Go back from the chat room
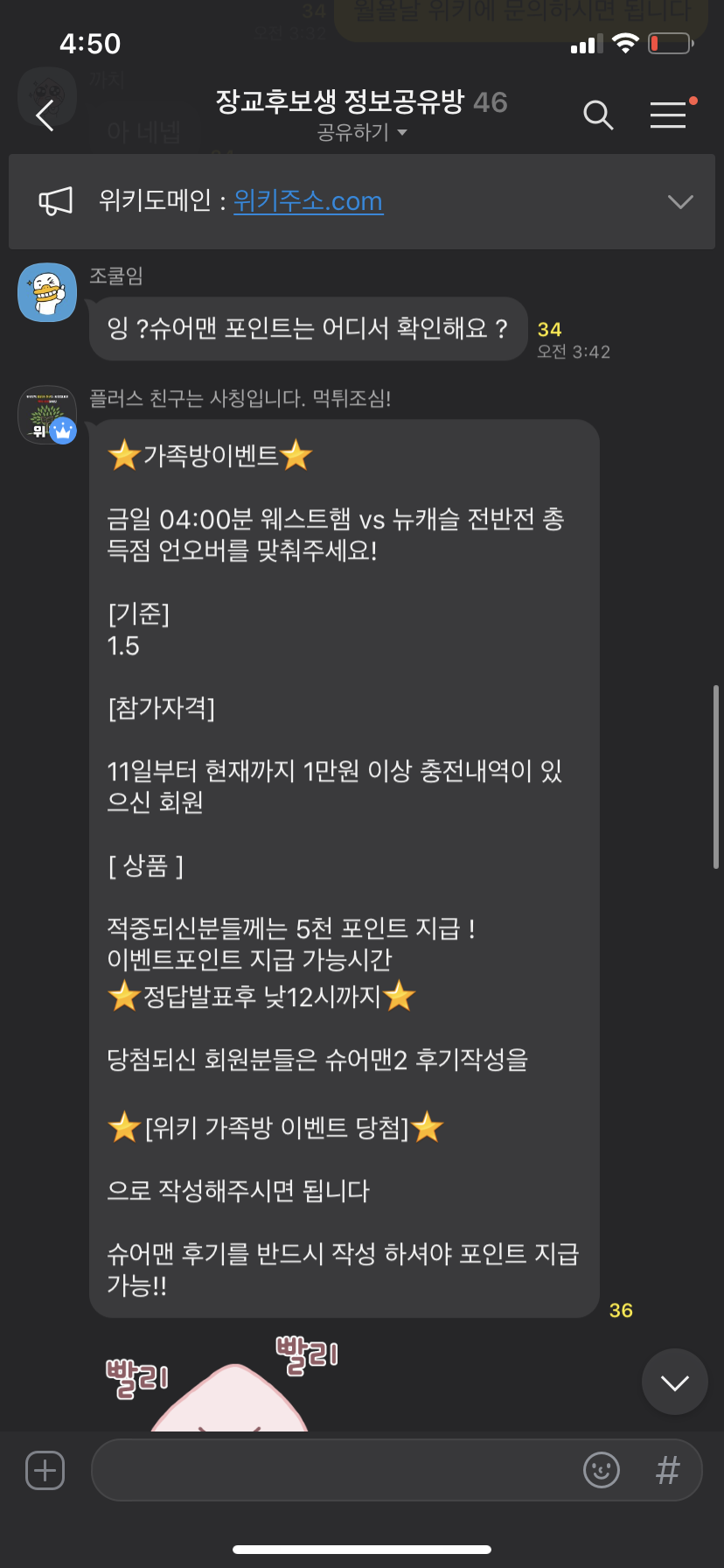This screenshot has width=724, height=1568. point(45,115)
